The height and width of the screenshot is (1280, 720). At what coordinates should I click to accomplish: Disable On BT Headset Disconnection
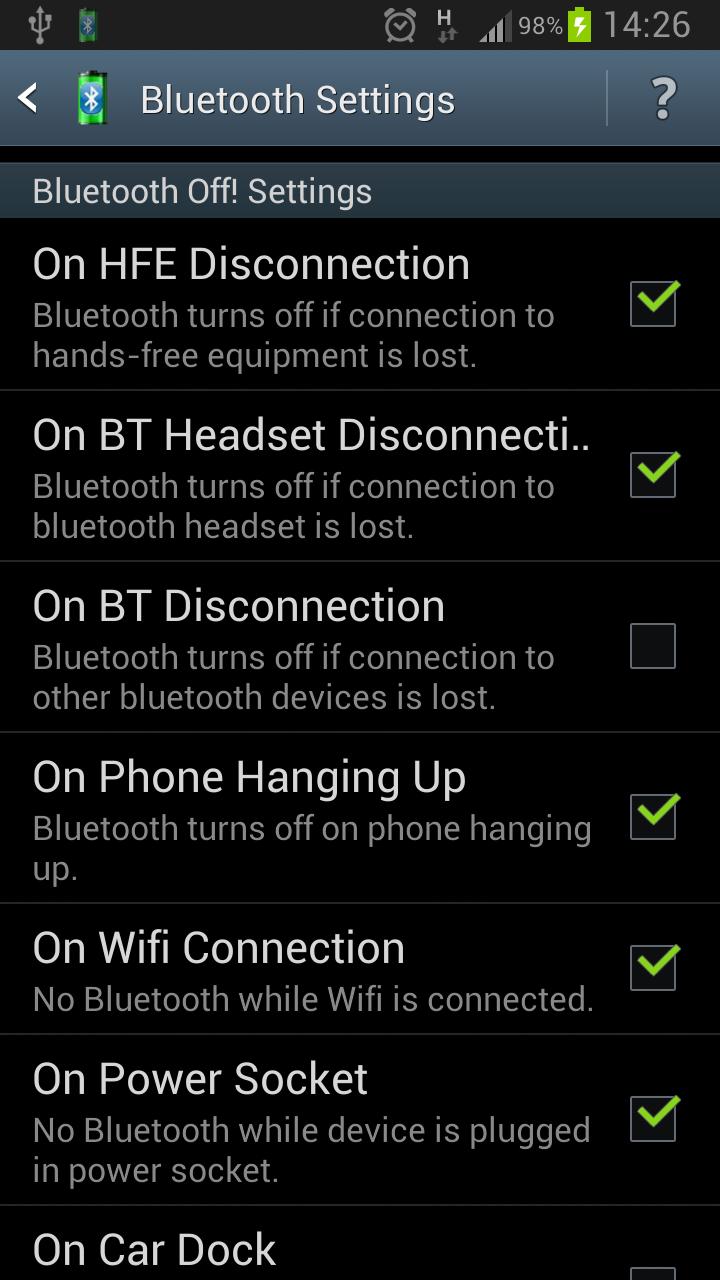[x=653, y=475]
